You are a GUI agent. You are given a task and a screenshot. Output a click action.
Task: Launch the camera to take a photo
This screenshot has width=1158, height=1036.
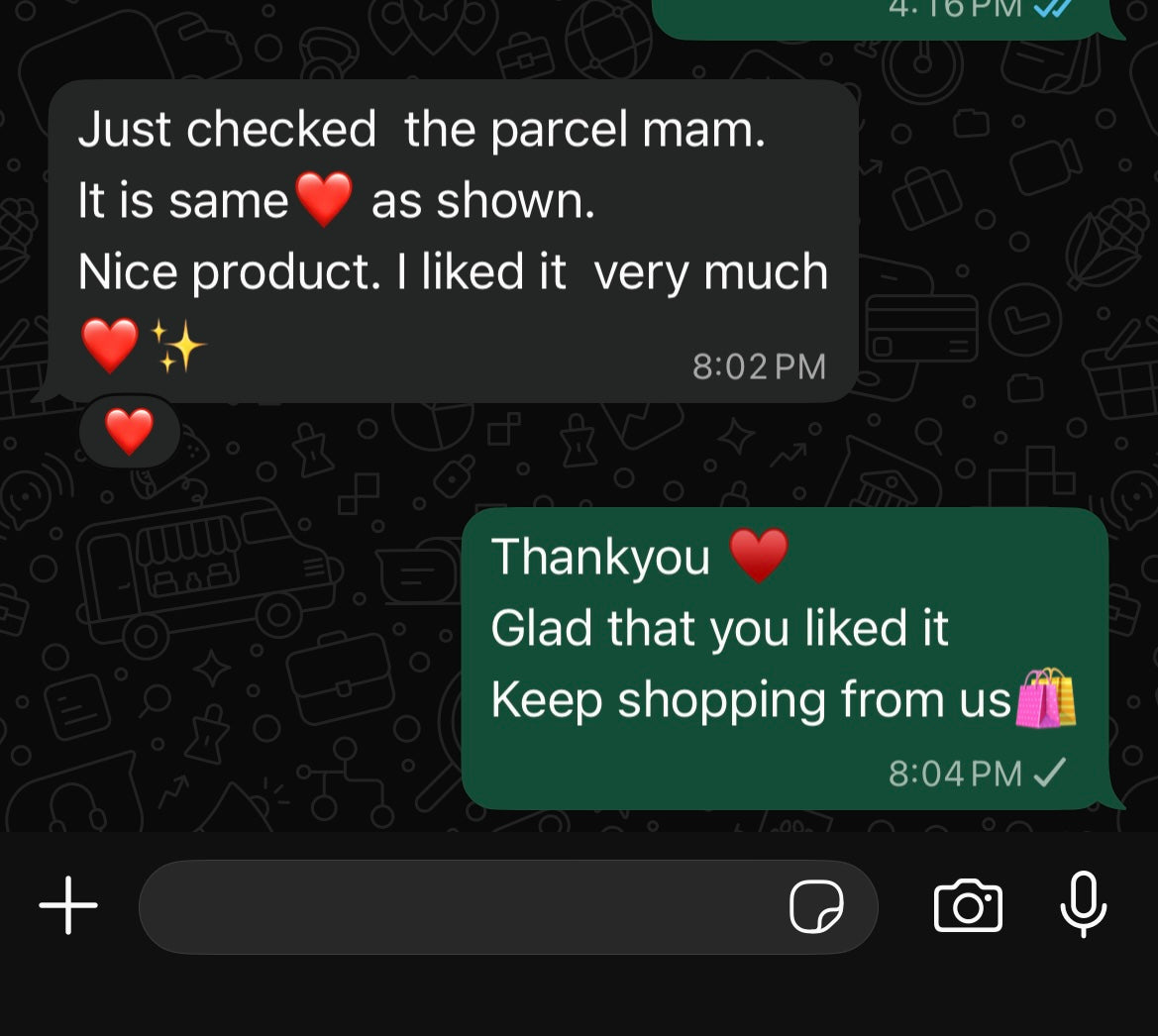[968, 905]
